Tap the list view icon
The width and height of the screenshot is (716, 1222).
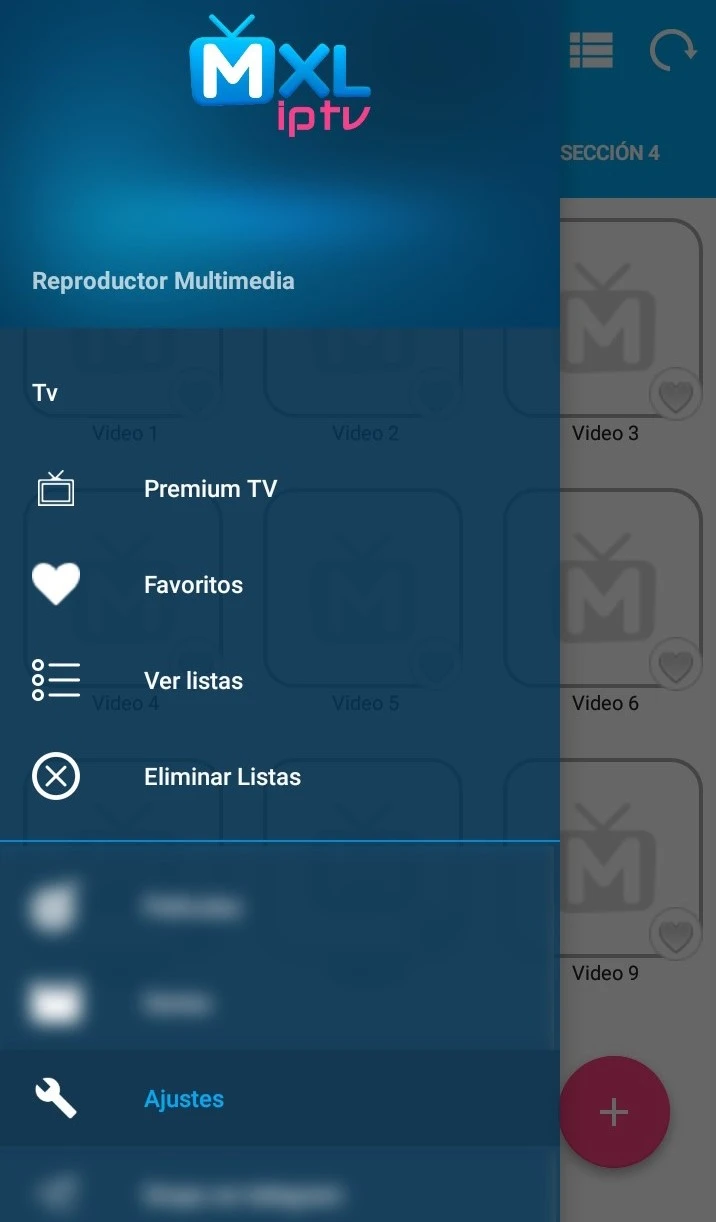point(591,50)
